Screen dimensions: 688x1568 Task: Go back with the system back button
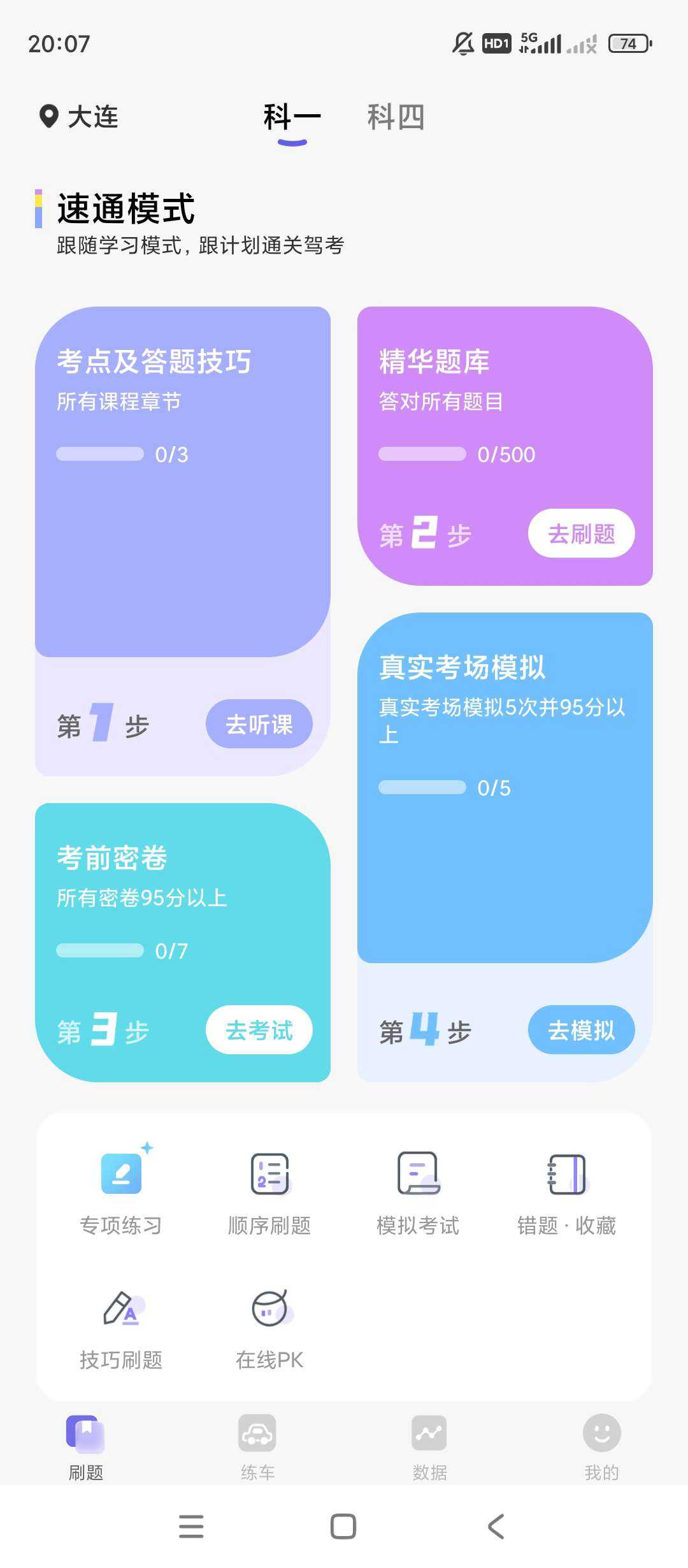496,1526
